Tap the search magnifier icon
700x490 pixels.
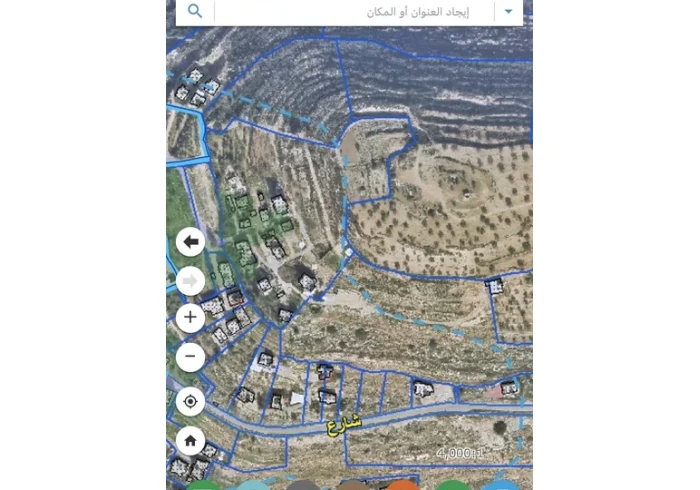tap(195, 12)
